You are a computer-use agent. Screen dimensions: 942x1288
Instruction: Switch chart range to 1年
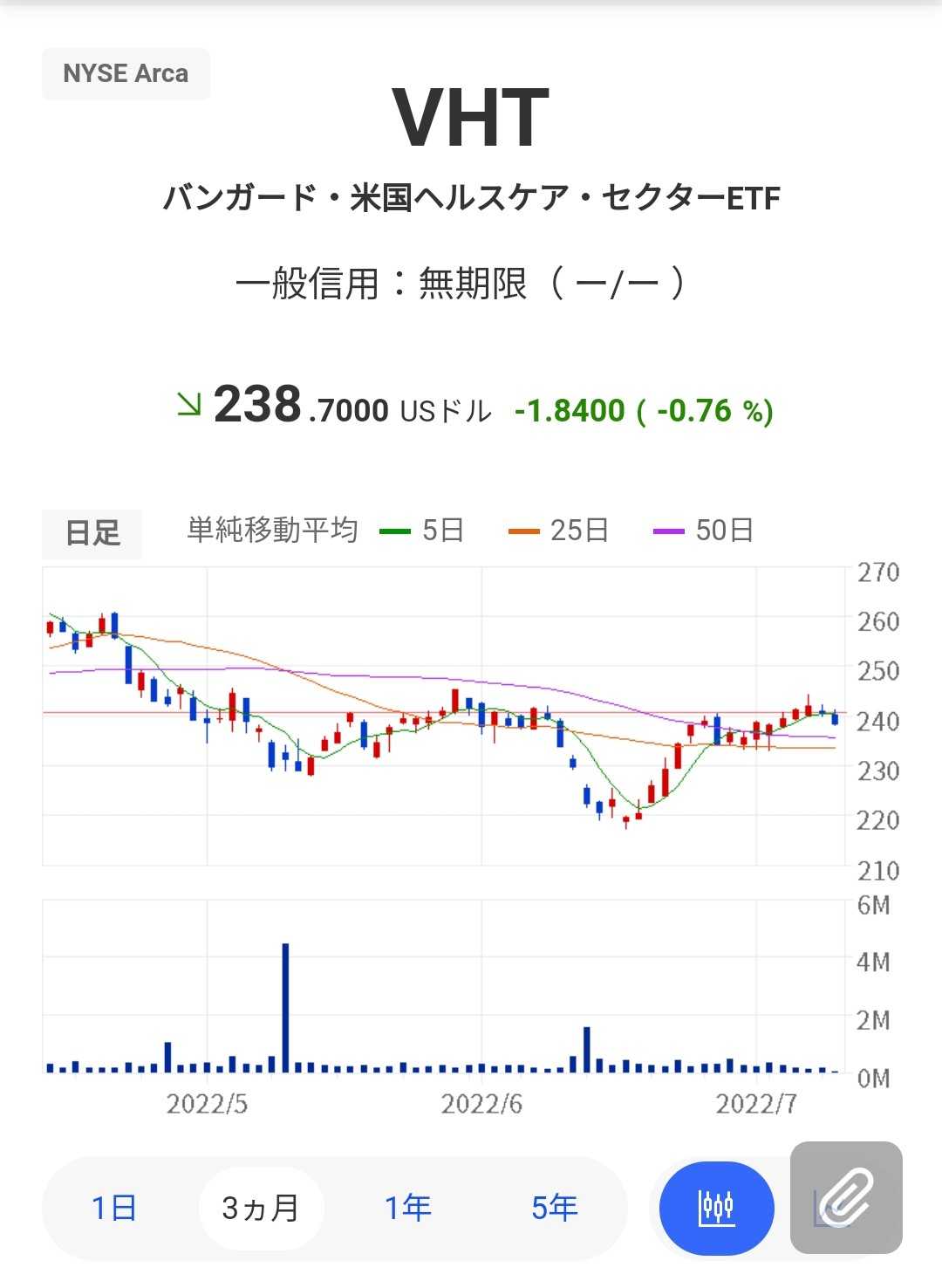408,1208
